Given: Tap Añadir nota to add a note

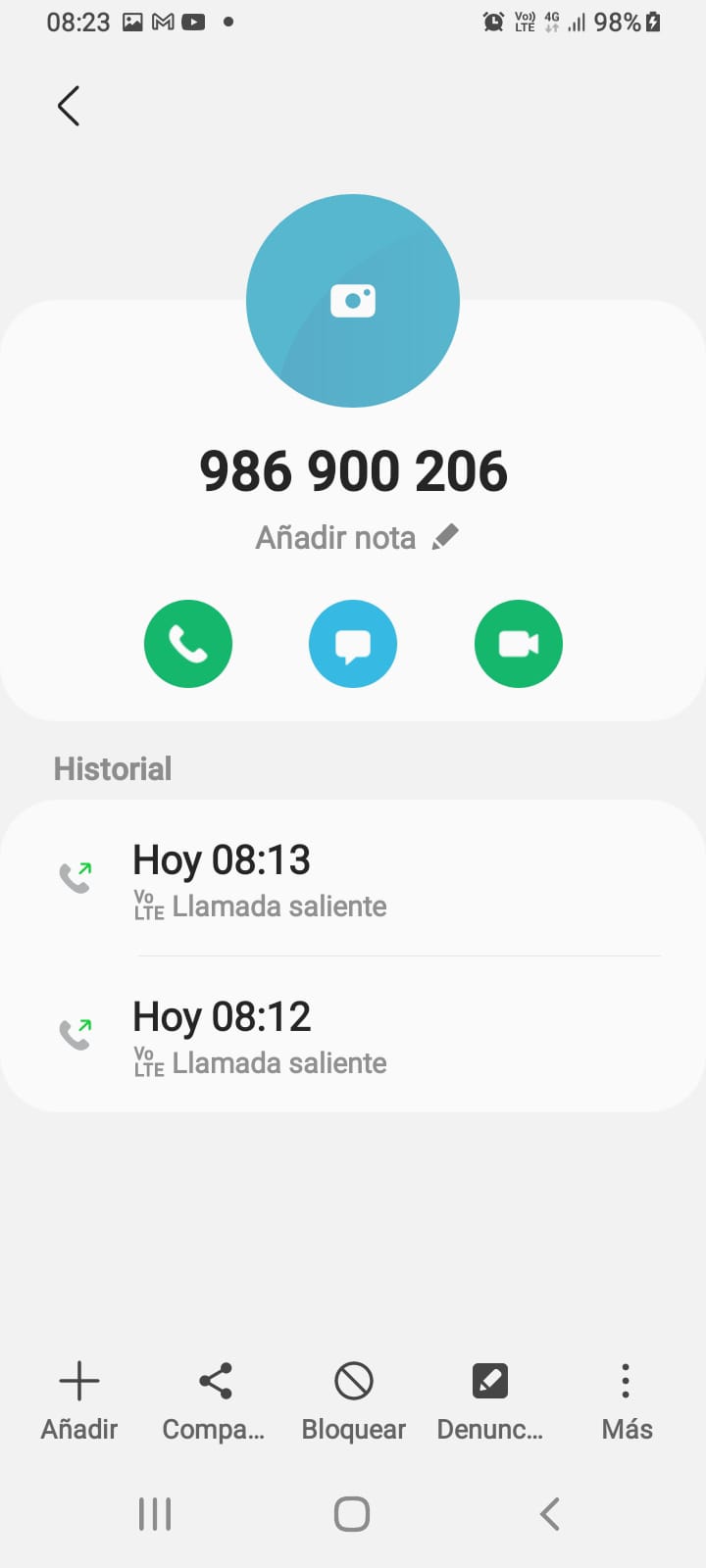Looking at the screenshot, I should 356,537.
